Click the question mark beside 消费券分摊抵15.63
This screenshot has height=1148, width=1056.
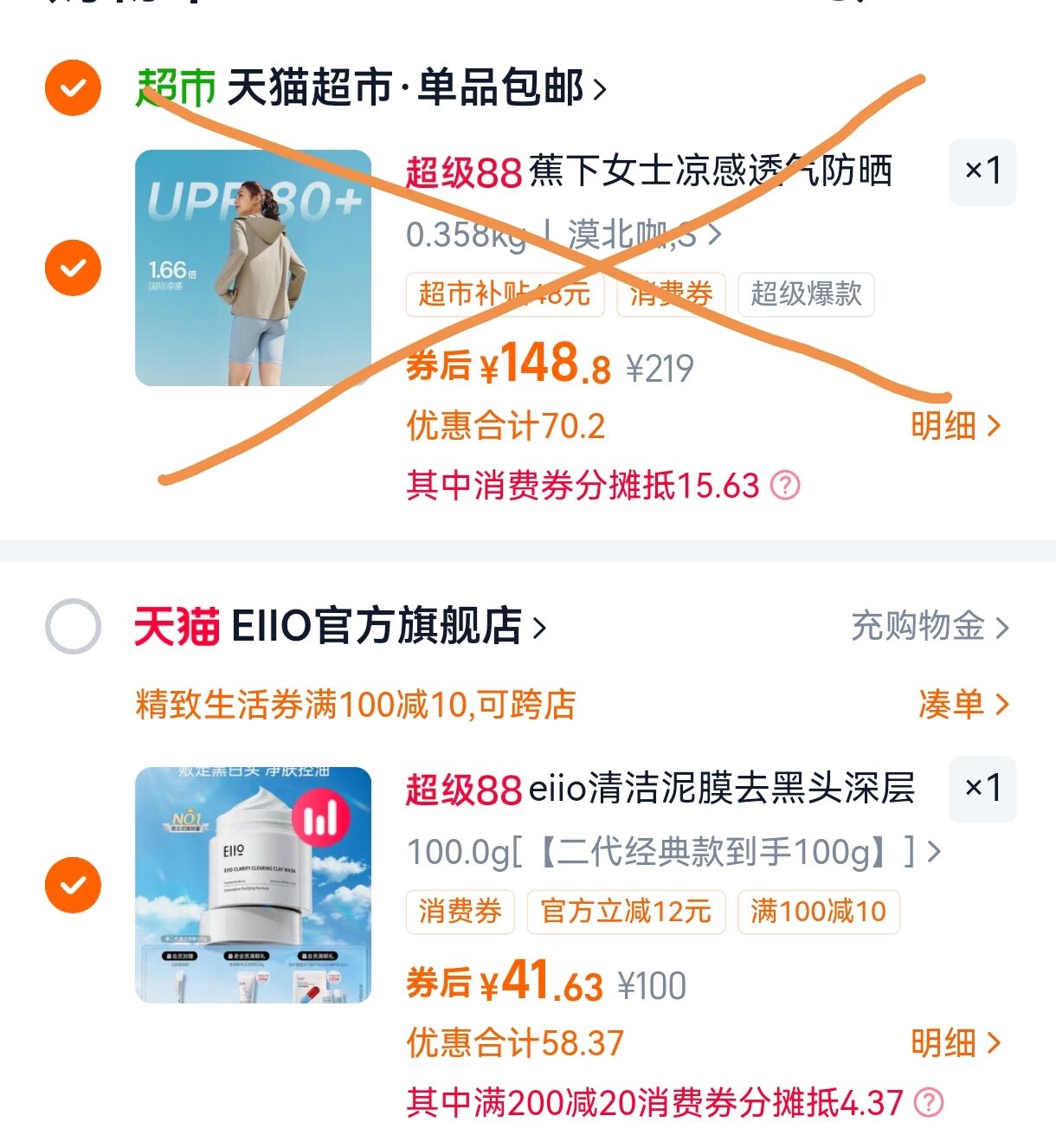pos(784,486)
